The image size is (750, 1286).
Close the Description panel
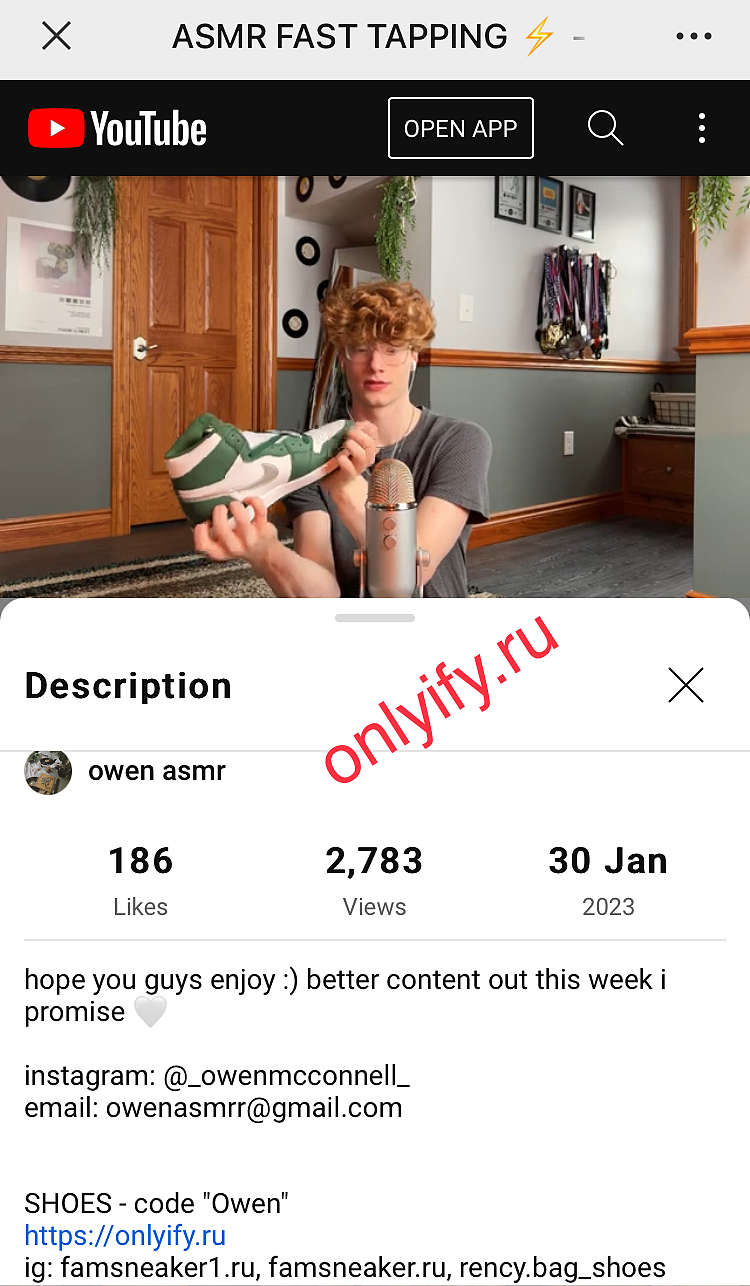click(686, 685)
